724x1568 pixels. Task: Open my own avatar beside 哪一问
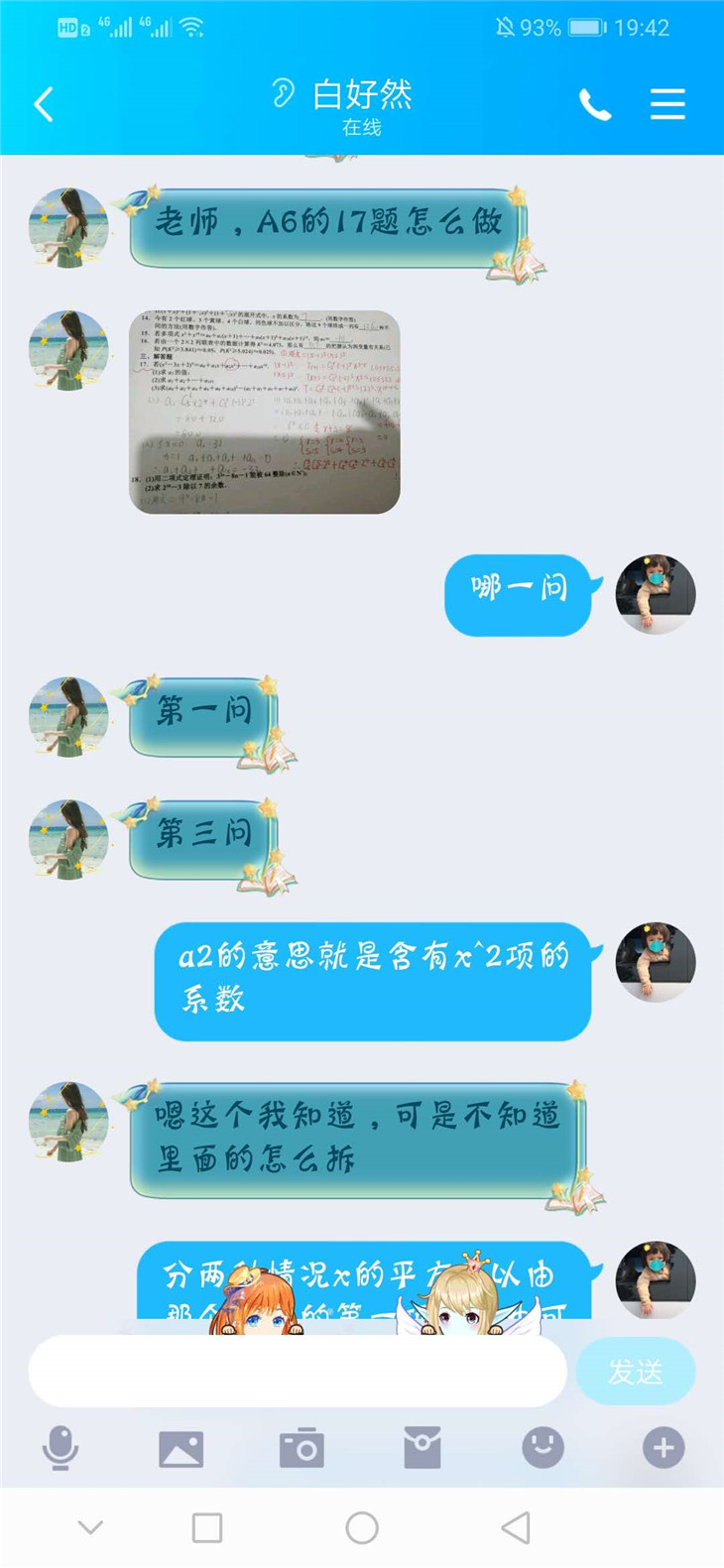point(656,594)
